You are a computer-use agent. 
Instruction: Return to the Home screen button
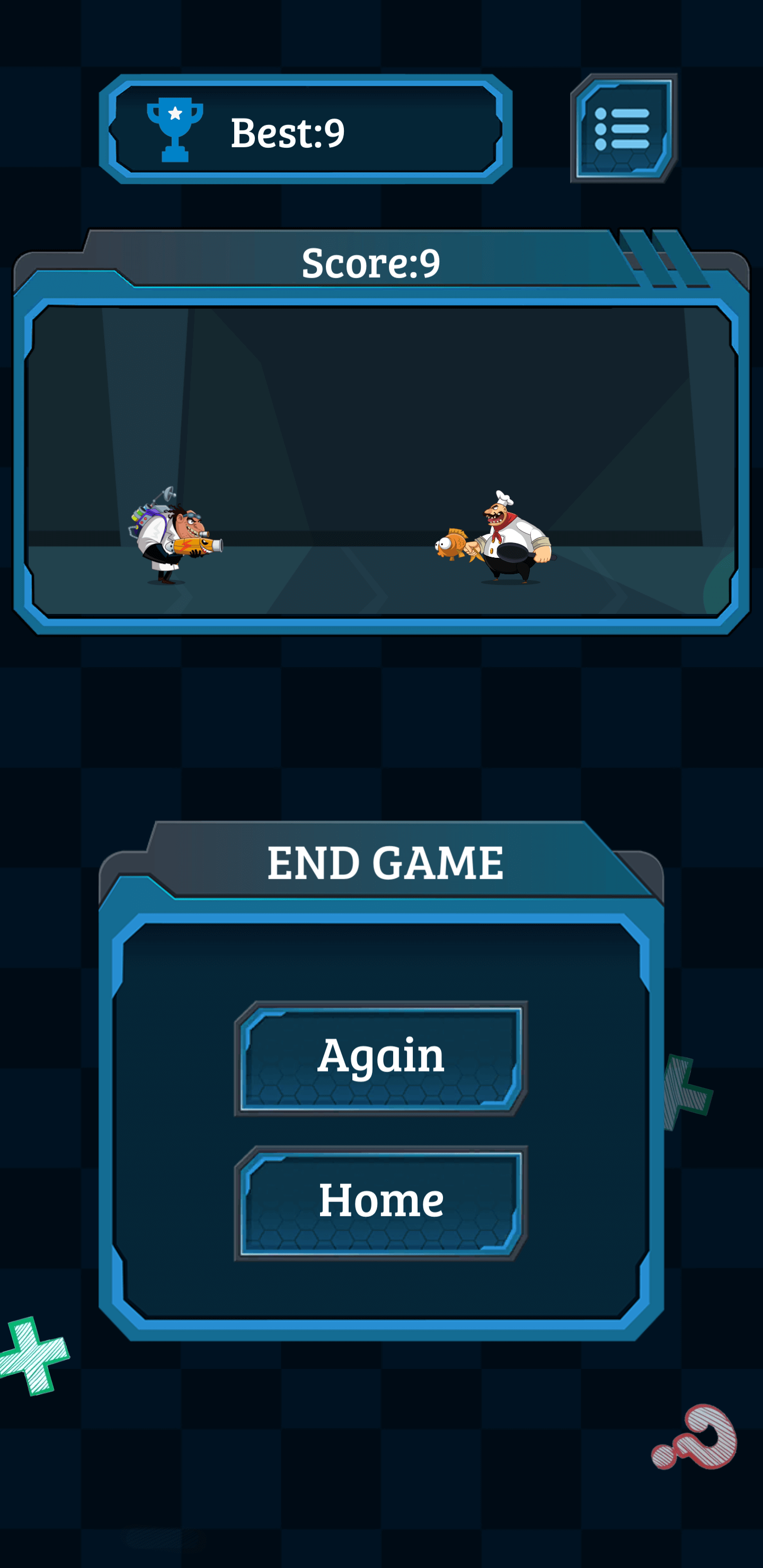pos(380,1203)
